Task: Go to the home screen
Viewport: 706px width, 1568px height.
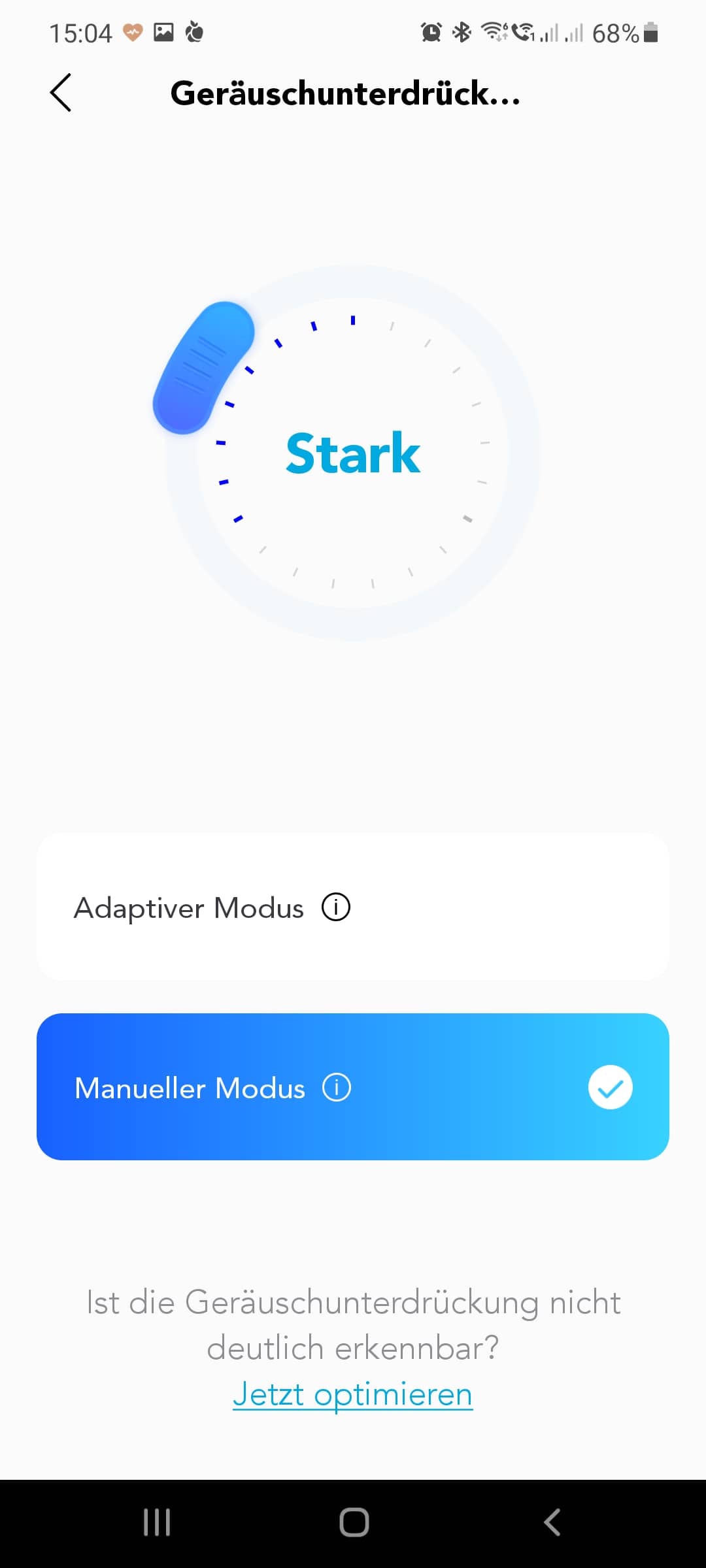Action: pos(354,1522)
